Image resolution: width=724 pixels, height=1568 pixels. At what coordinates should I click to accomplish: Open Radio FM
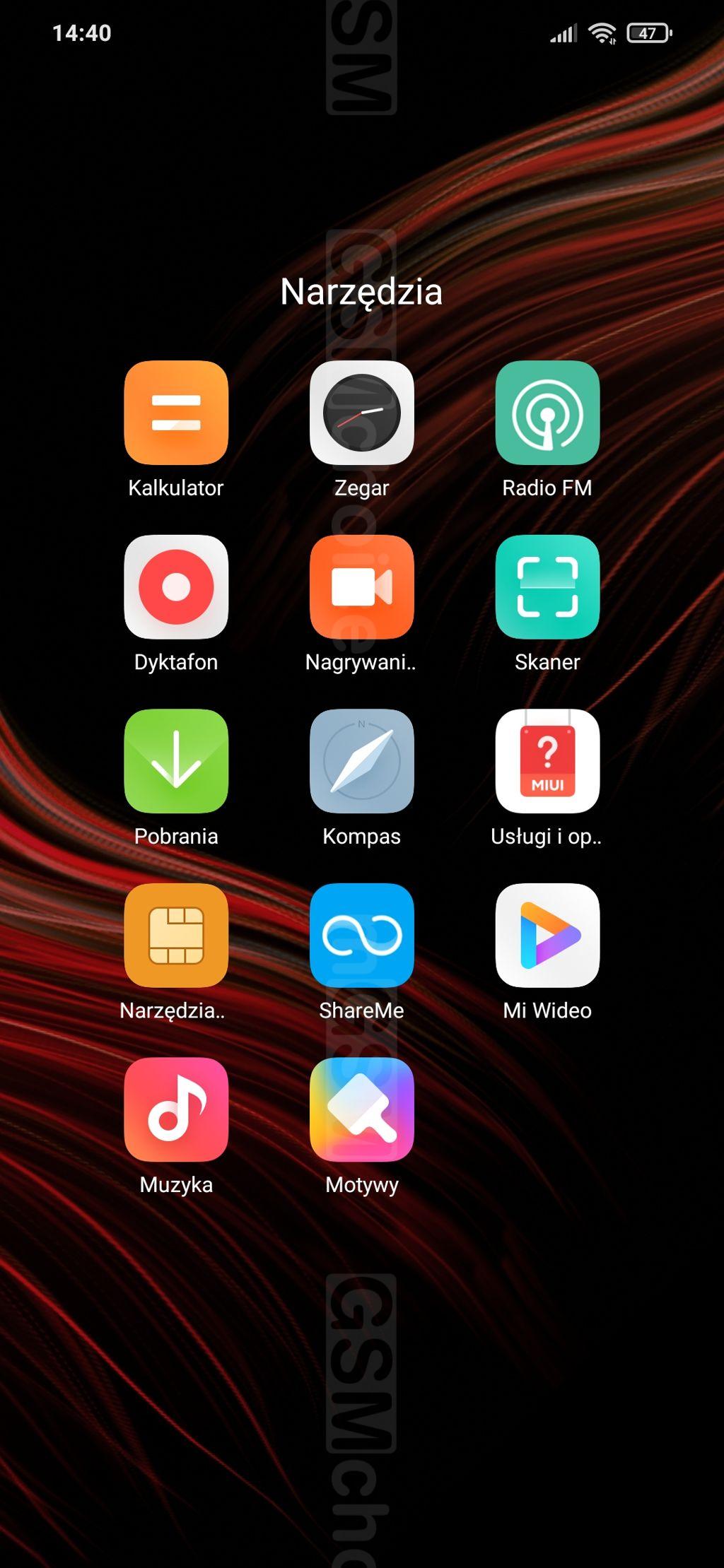click(x=547, y=413)
